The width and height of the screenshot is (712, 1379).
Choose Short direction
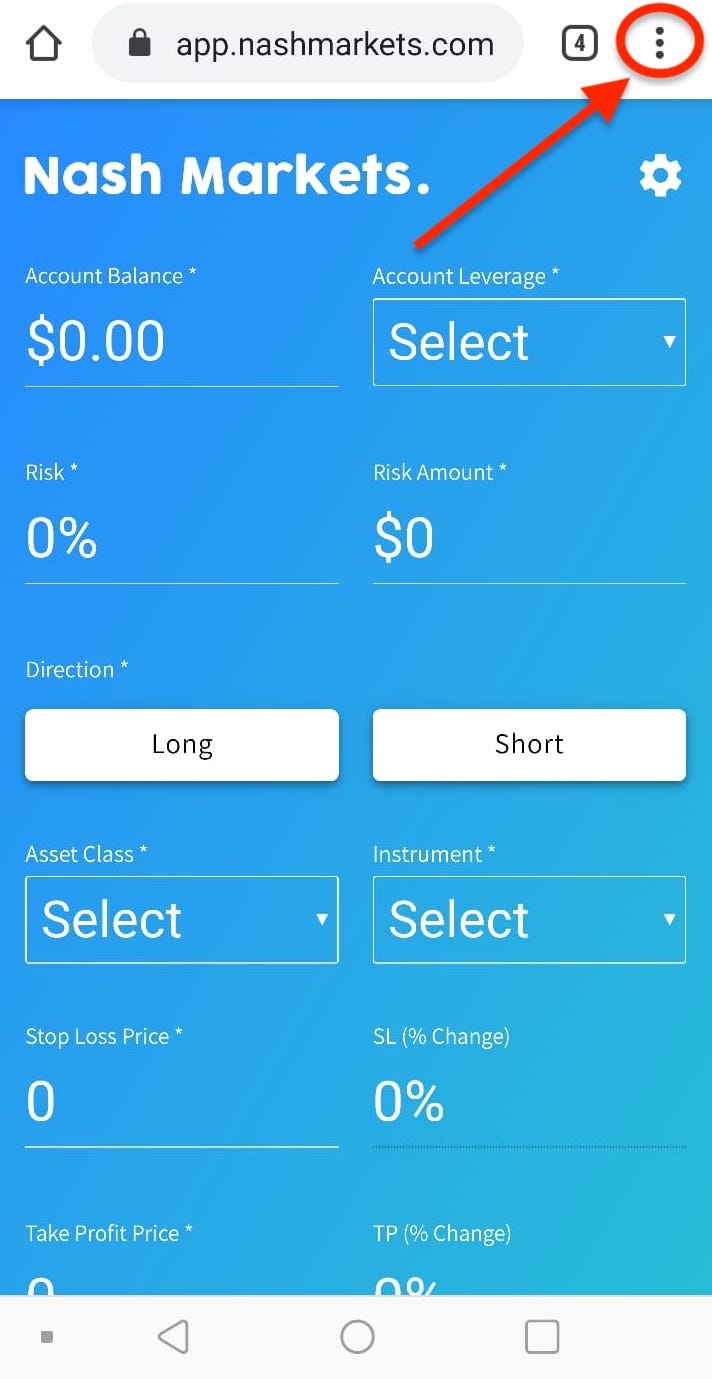coord(529,745)
